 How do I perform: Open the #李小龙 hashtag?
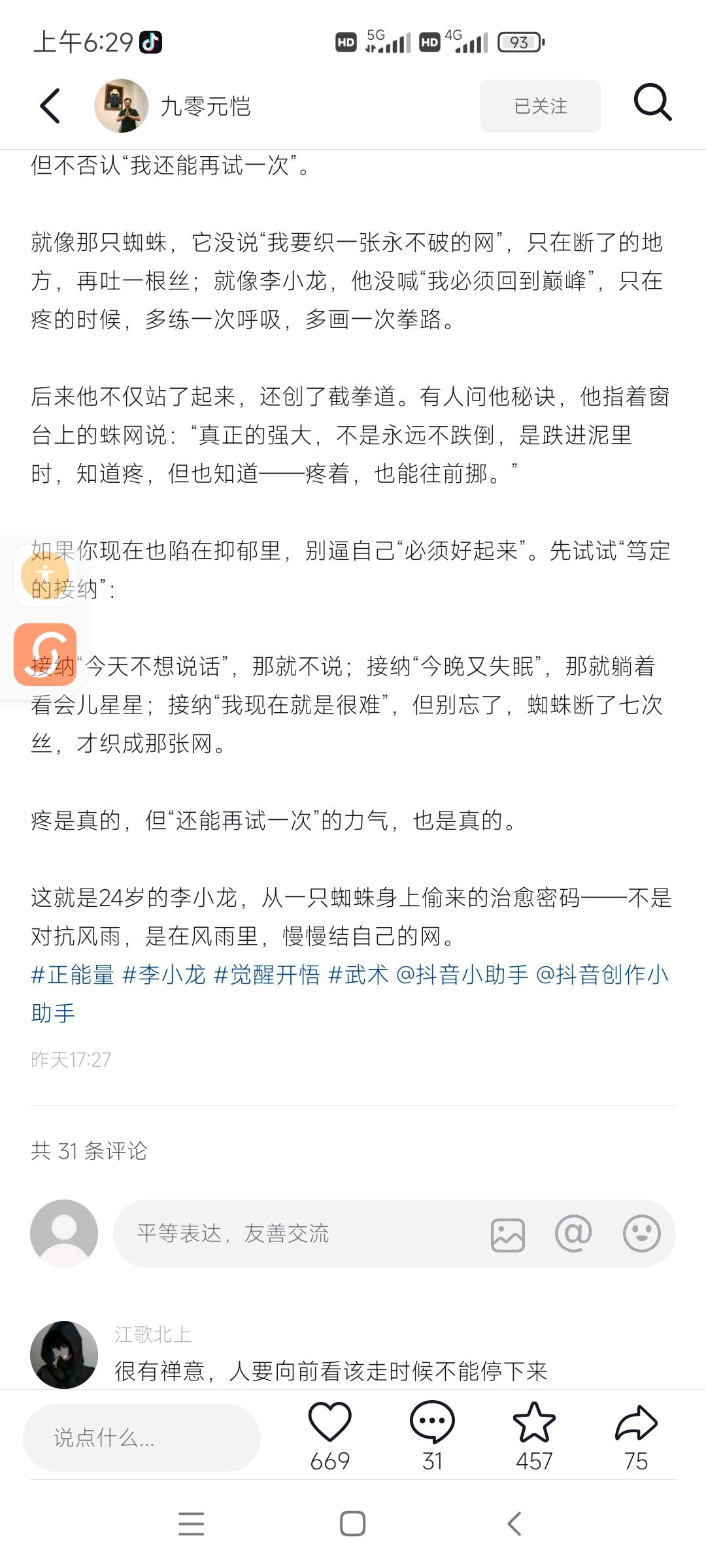tap(164, 975)
